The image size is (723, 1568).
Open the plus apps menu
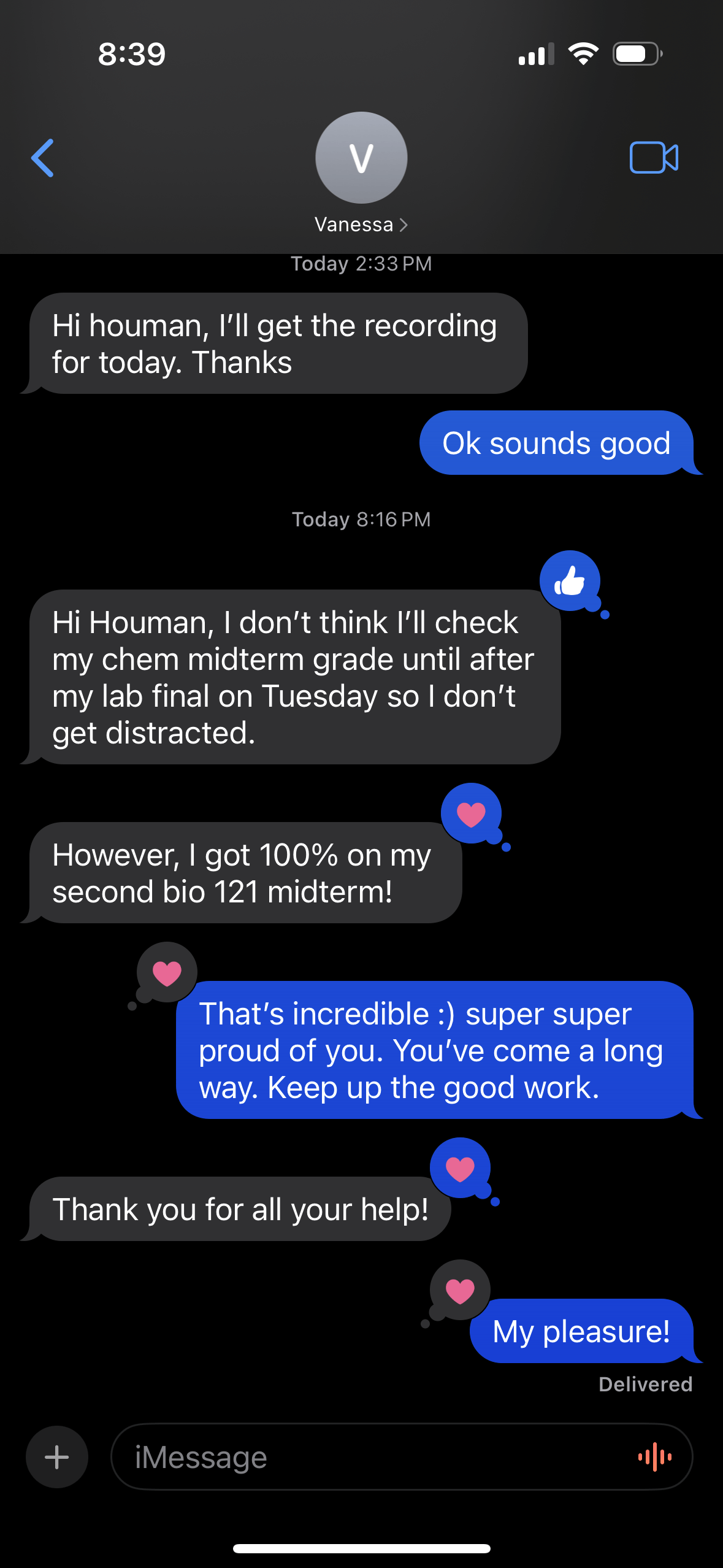click(x=57, y=1457)
